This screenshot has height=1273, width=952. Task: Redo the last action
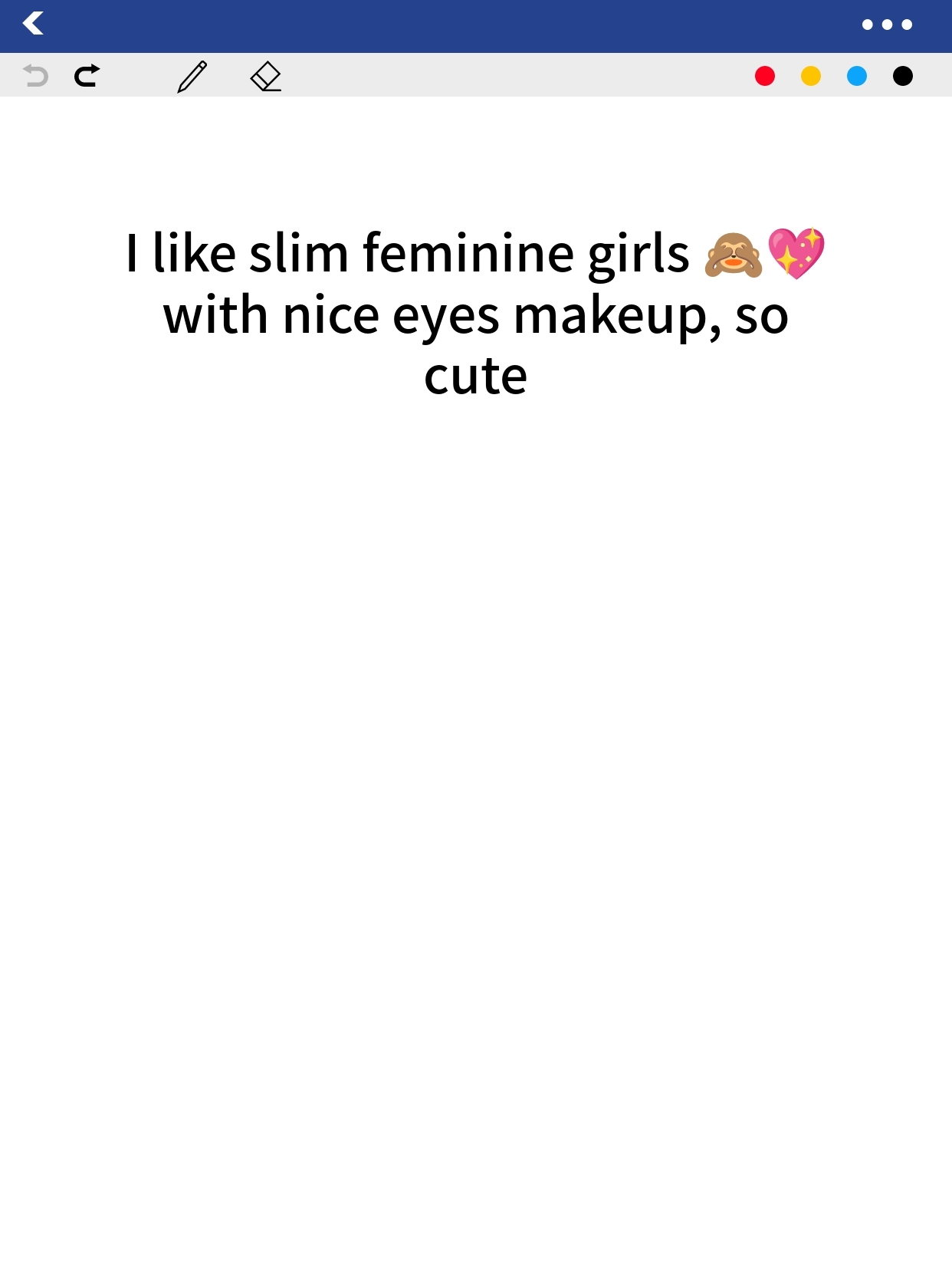click(x=87, y=75)
